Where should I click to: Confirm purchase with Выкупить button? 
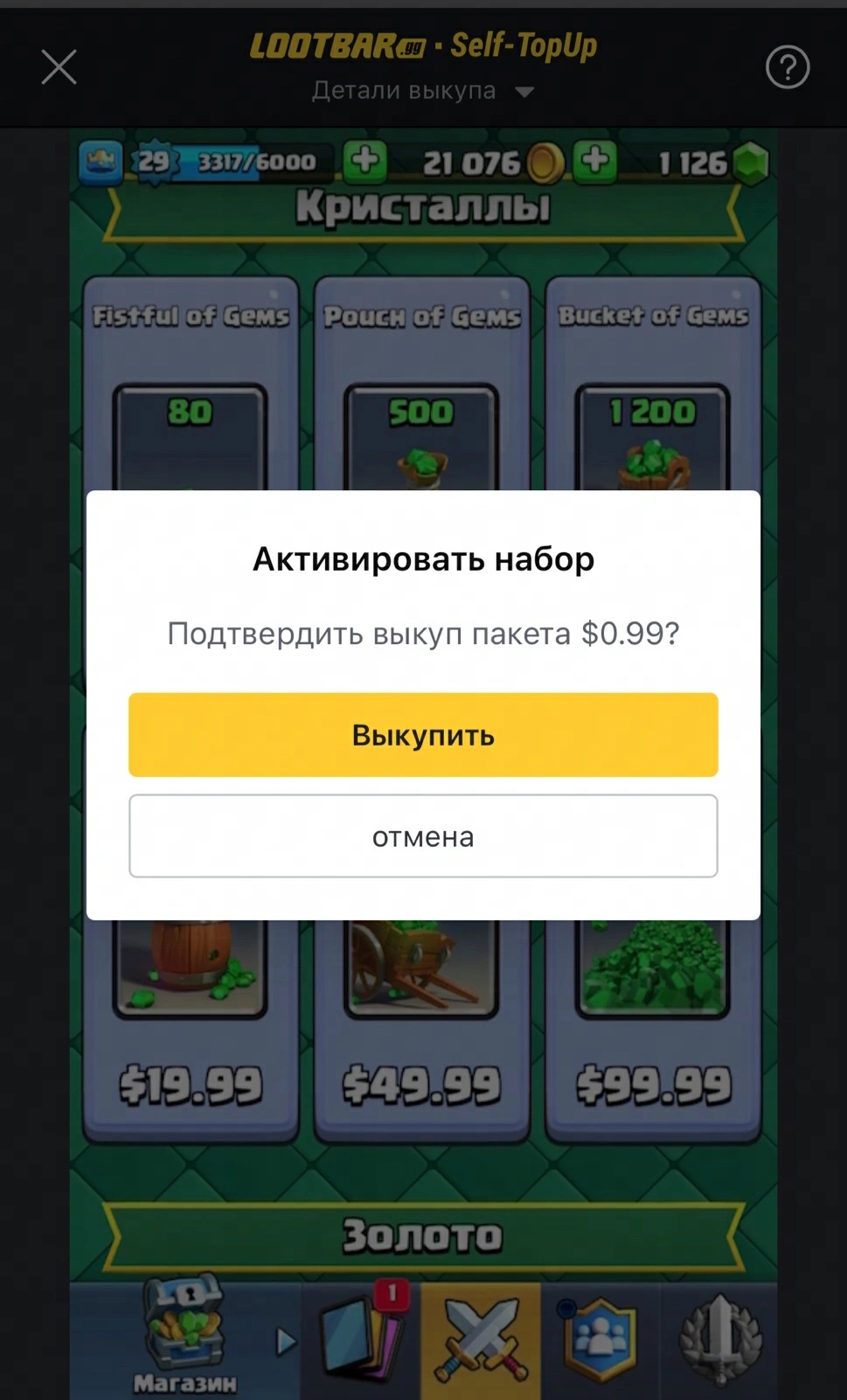423,735
